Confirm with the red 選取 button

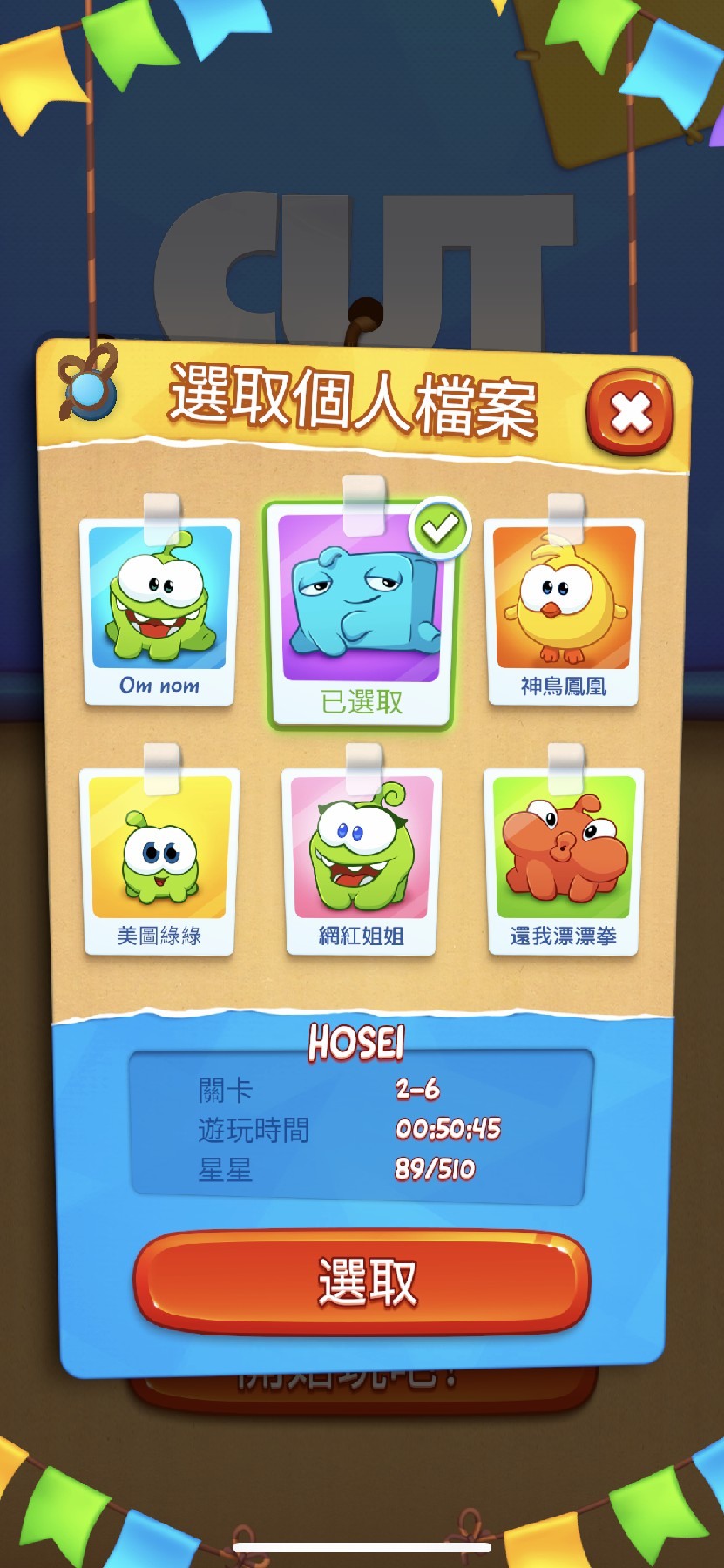pyautogui.click(x=362, y=1281)
